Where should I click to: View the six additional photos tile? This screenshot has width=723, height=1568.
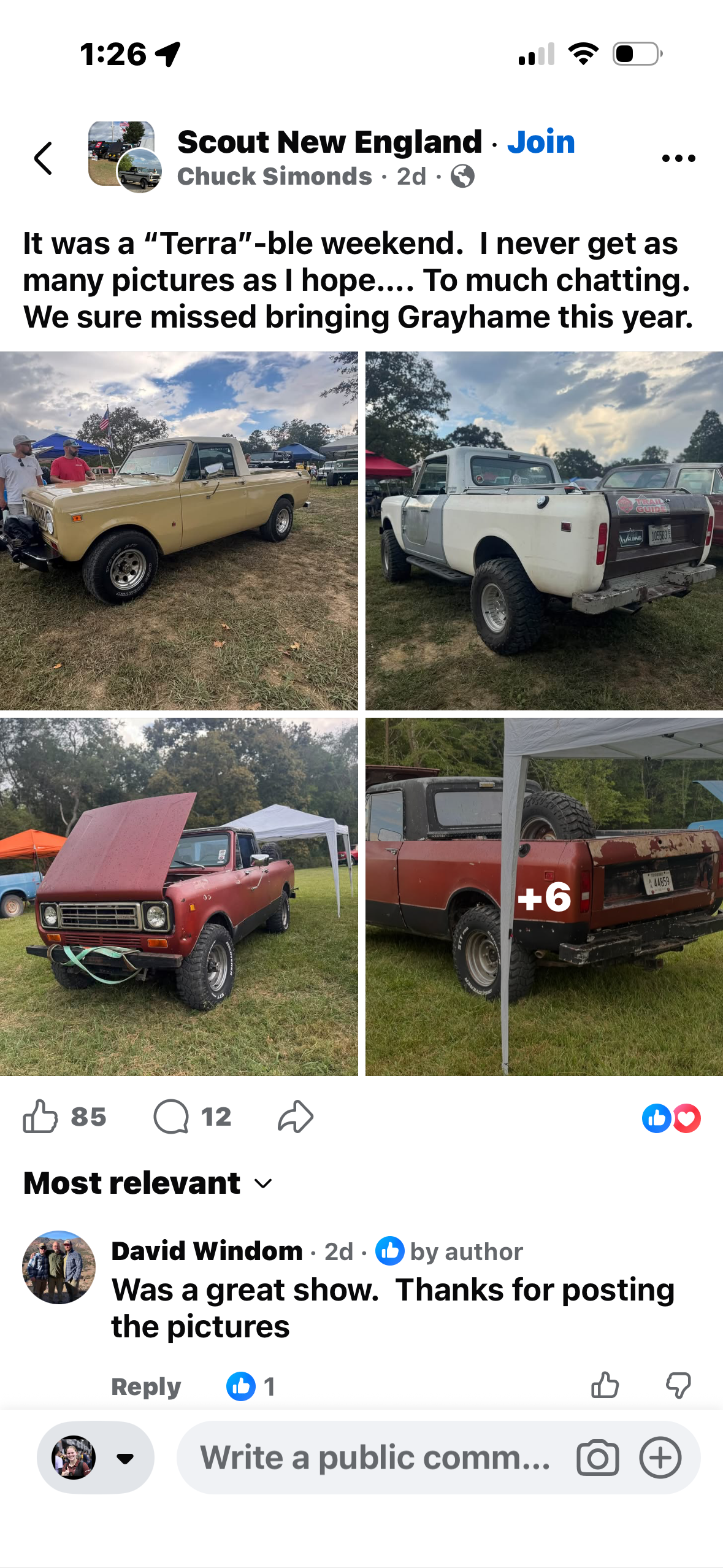coord(544,897)
